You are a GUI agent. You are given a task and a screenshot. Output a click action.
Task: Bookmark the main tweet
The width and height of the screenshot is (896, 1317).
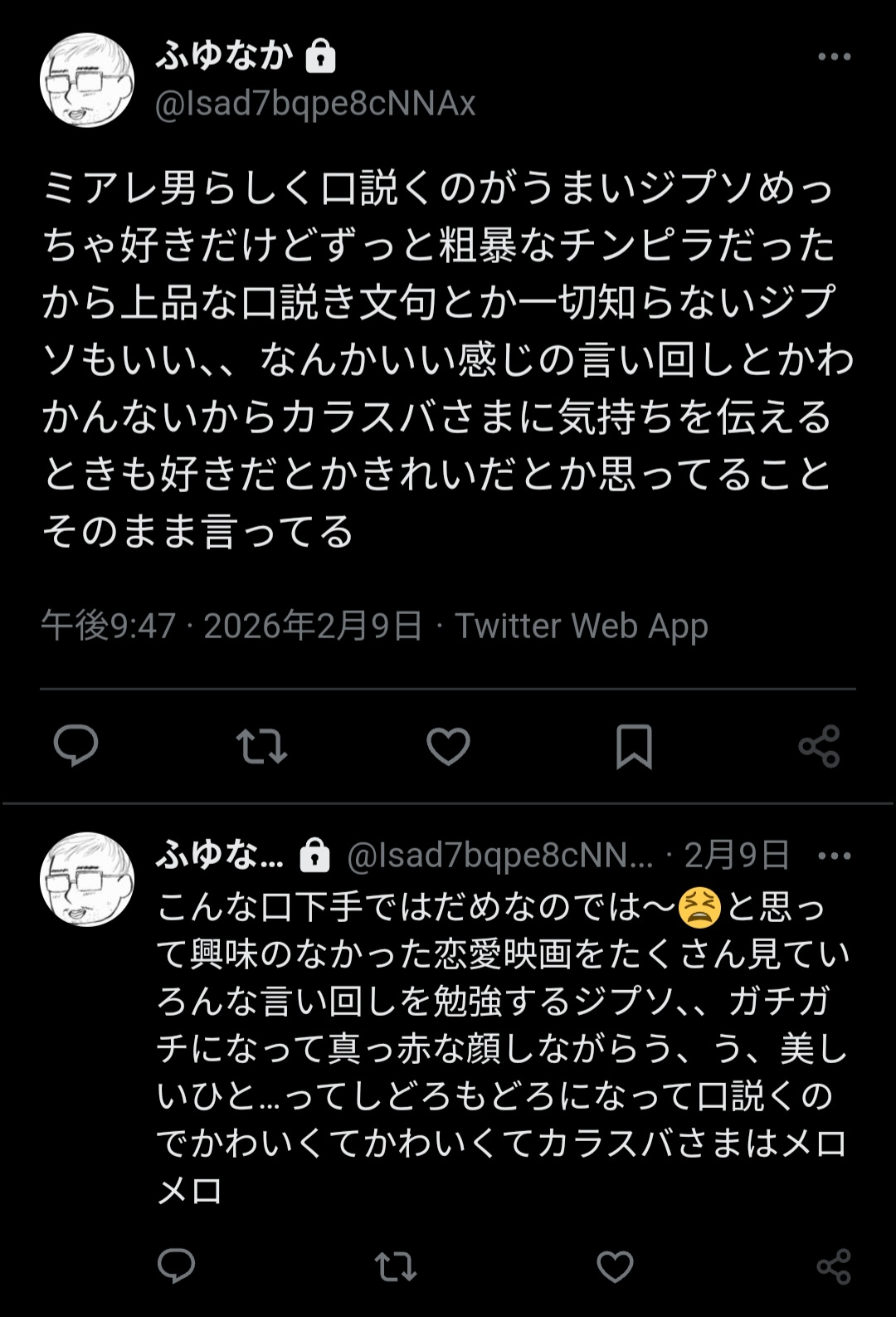click(x=634, y=745)
